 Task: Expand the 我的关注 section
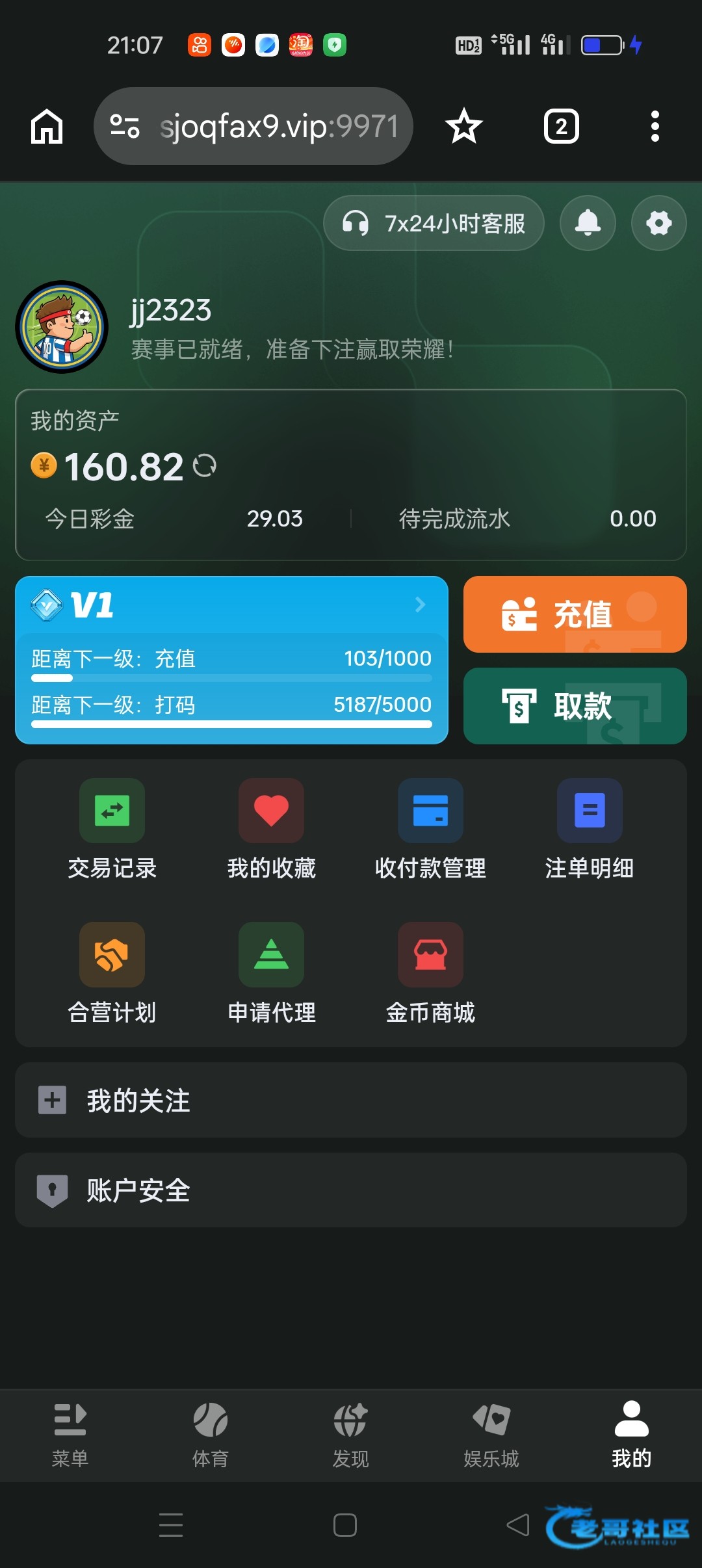[351, 1100]
